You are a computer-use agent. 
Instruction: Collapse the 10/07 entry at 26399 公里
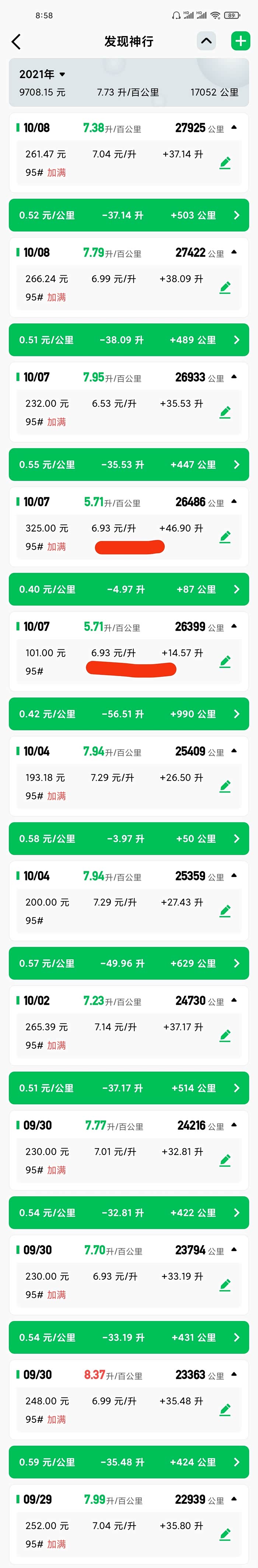coord(234,626)
